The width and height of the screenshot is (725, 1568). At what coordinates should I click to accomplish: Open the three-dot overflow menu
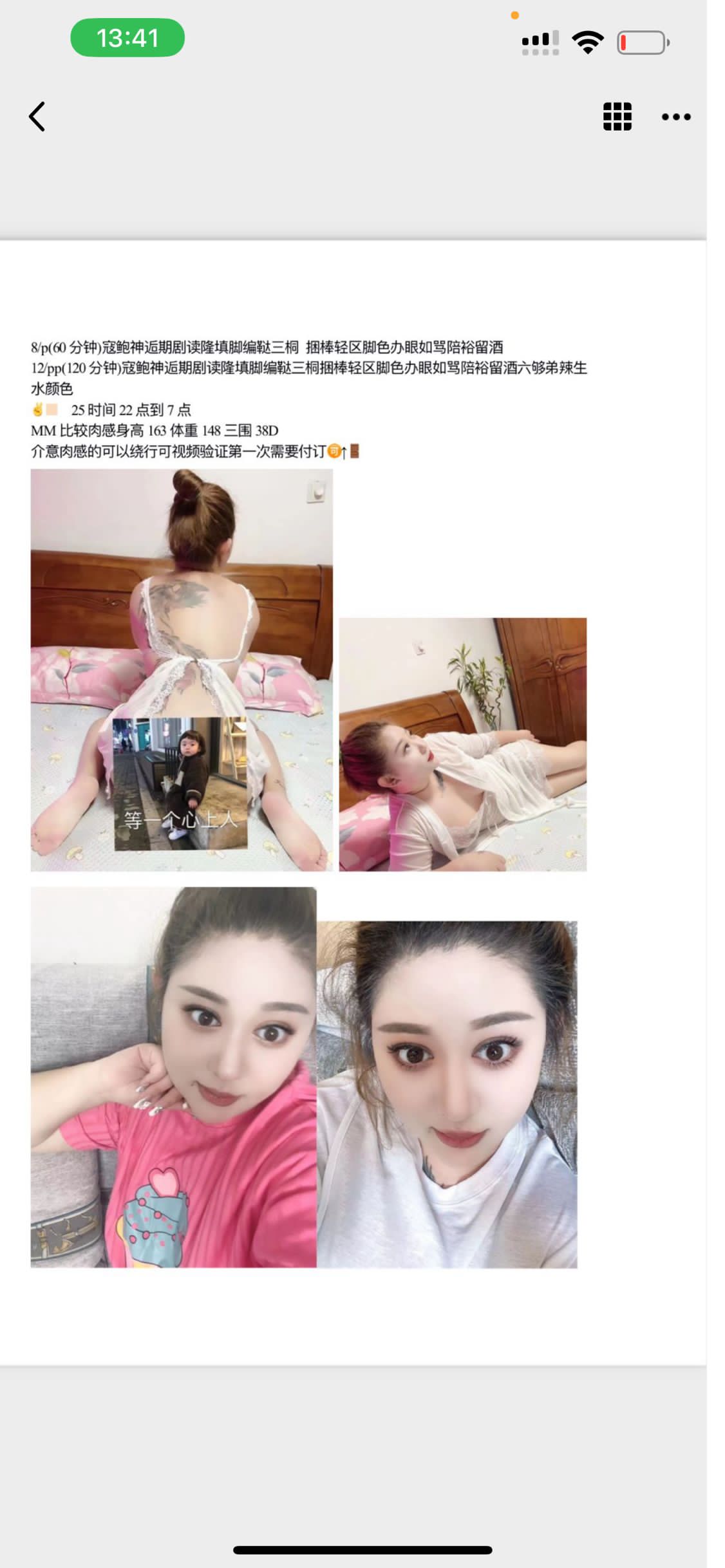tap(676, 117)
